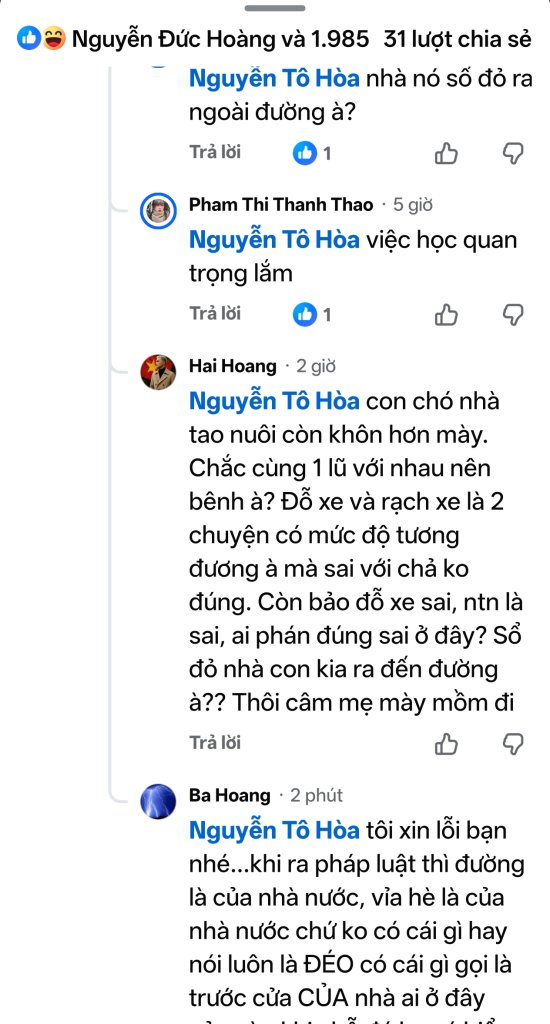Dislike Pham Thi Thanh Thao's comment
Image resolution: width=550 pixels, height=1024 pixels.
click(x=513, y=315)
